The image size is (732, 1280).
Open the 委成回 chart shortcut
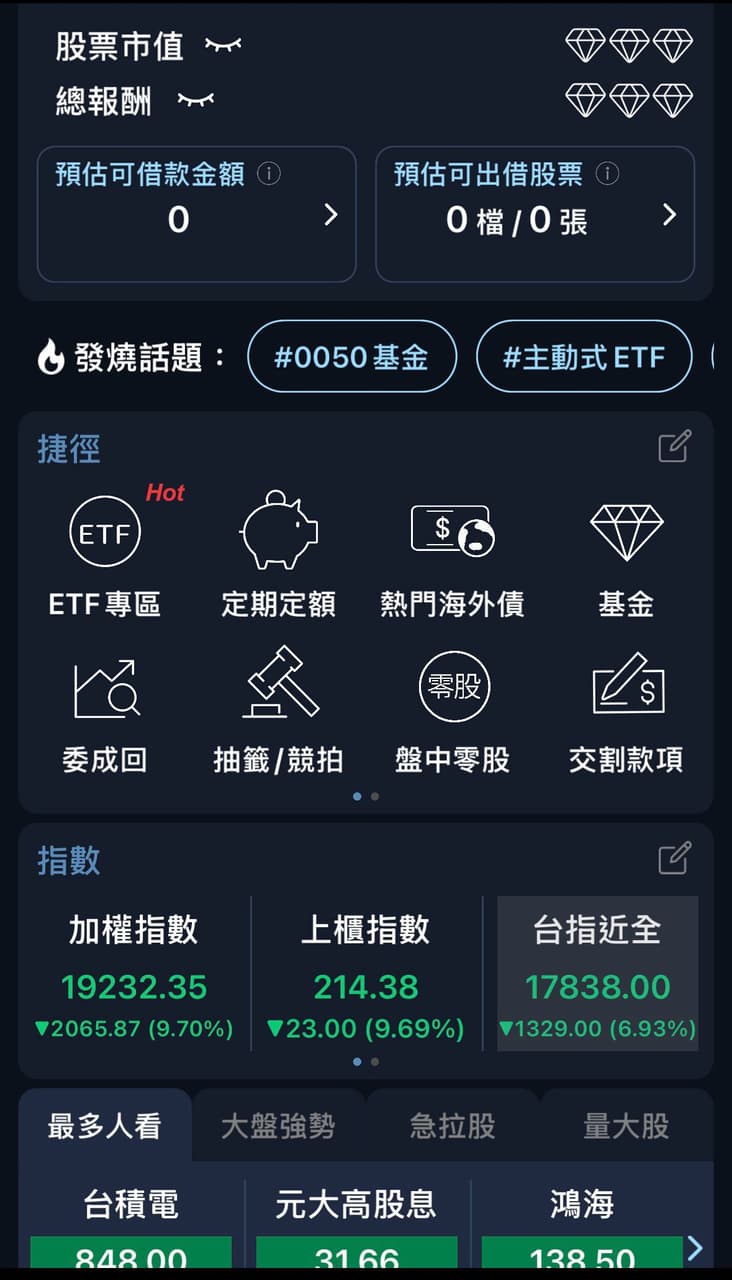tap(105, 687)
